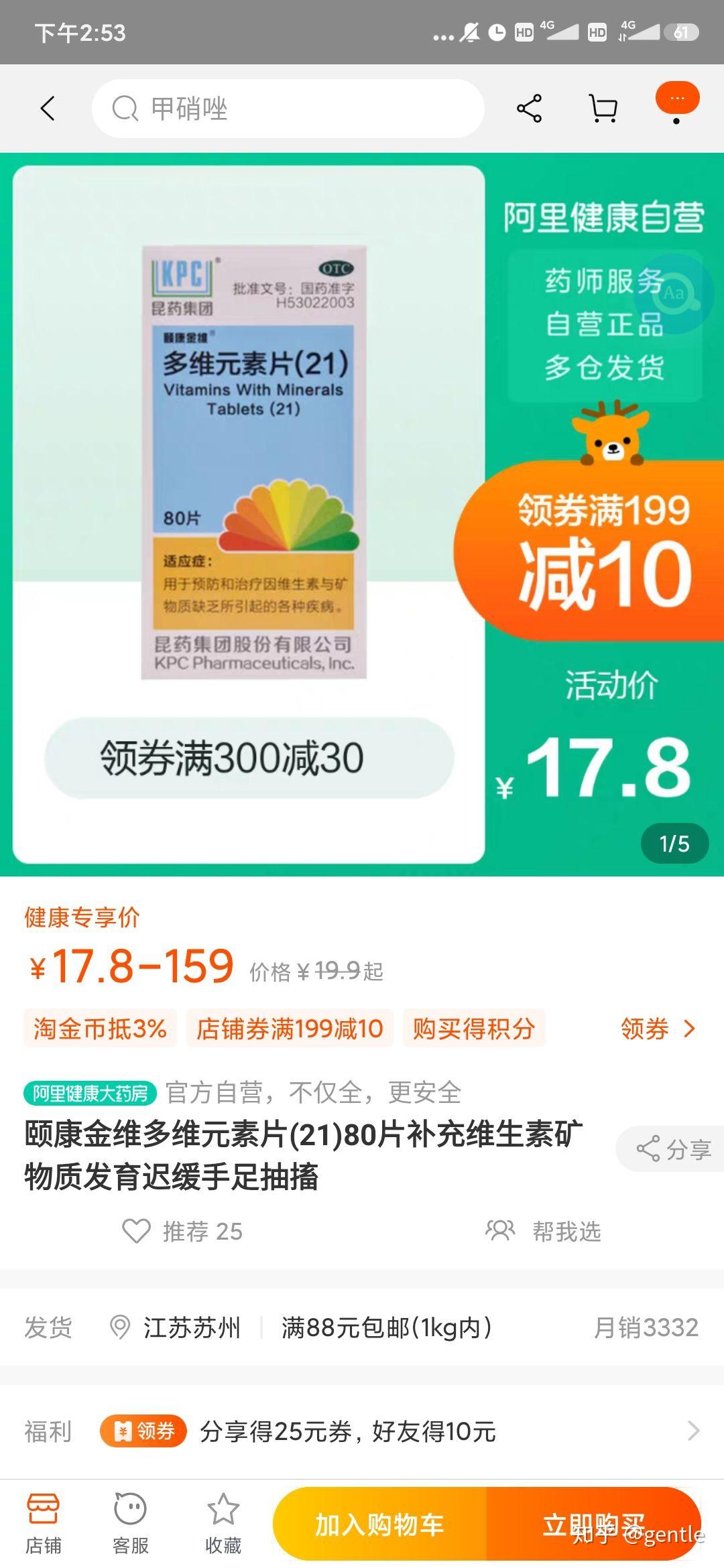The height and width of the screenshot is (1568, 724).
Task: Share this product from the top bar
Action: click(529, 109)
